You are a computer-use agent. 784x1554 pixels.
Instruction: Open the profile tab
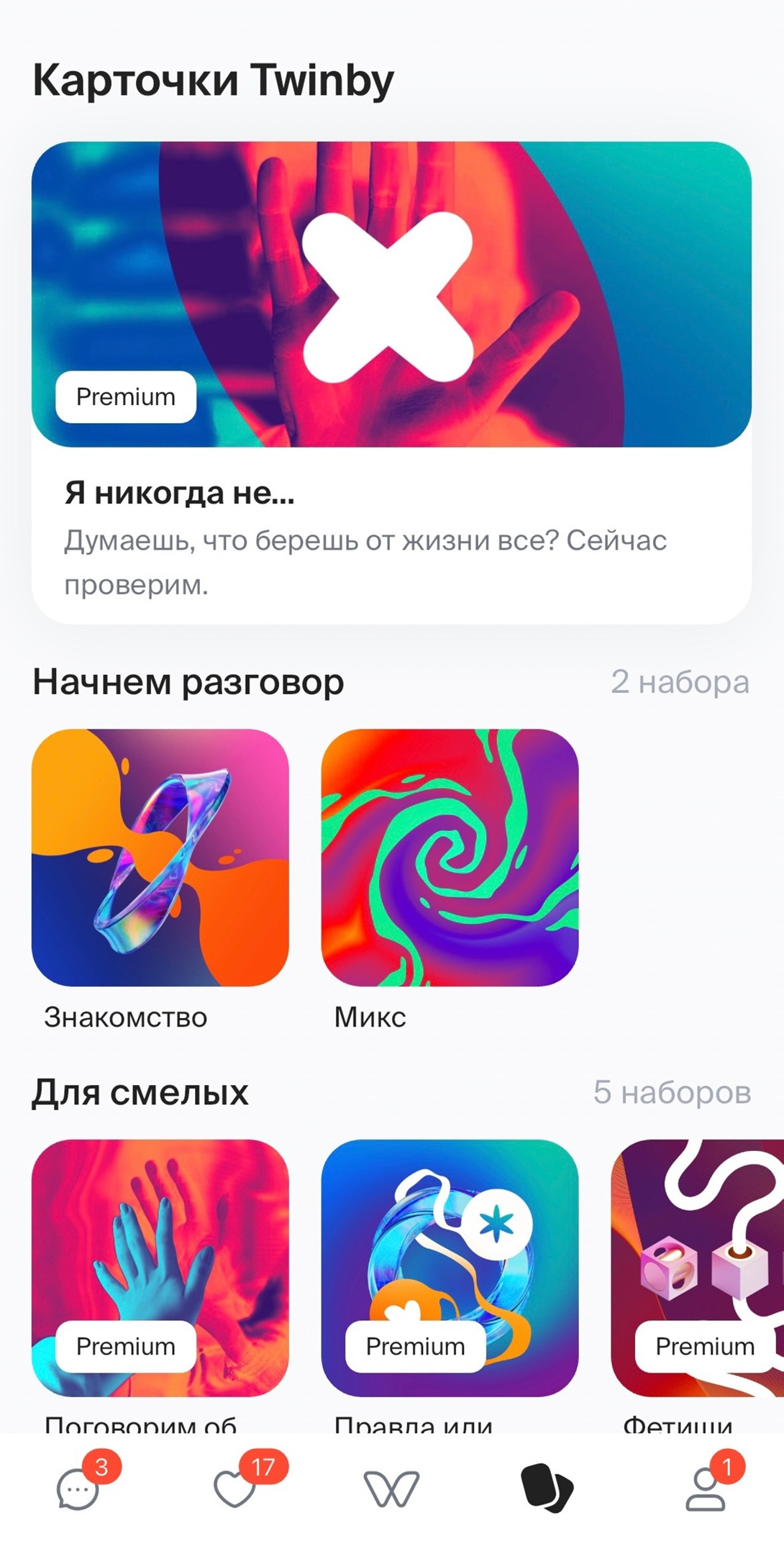pos(705,1488)
